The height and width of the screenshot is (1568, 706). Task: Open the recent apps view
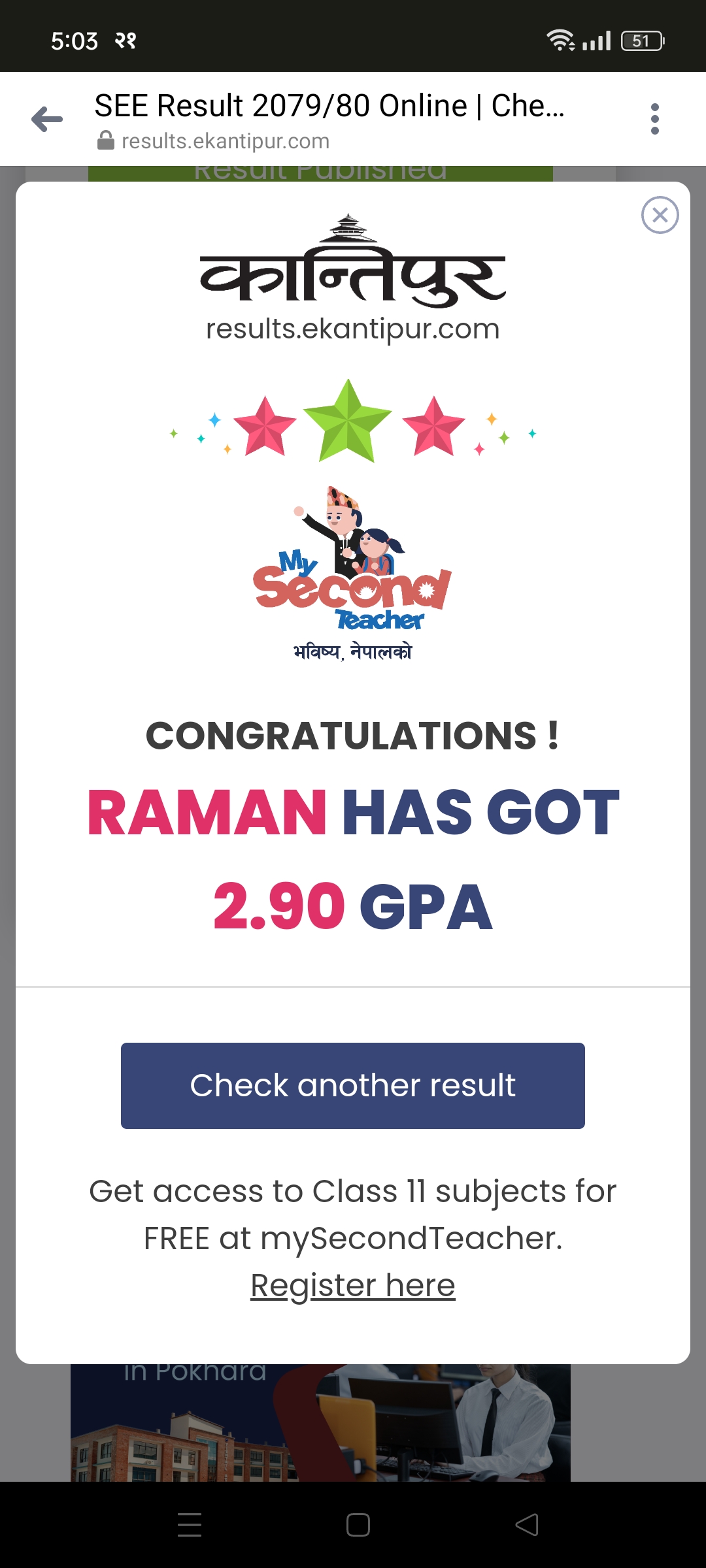[190, 1525]
